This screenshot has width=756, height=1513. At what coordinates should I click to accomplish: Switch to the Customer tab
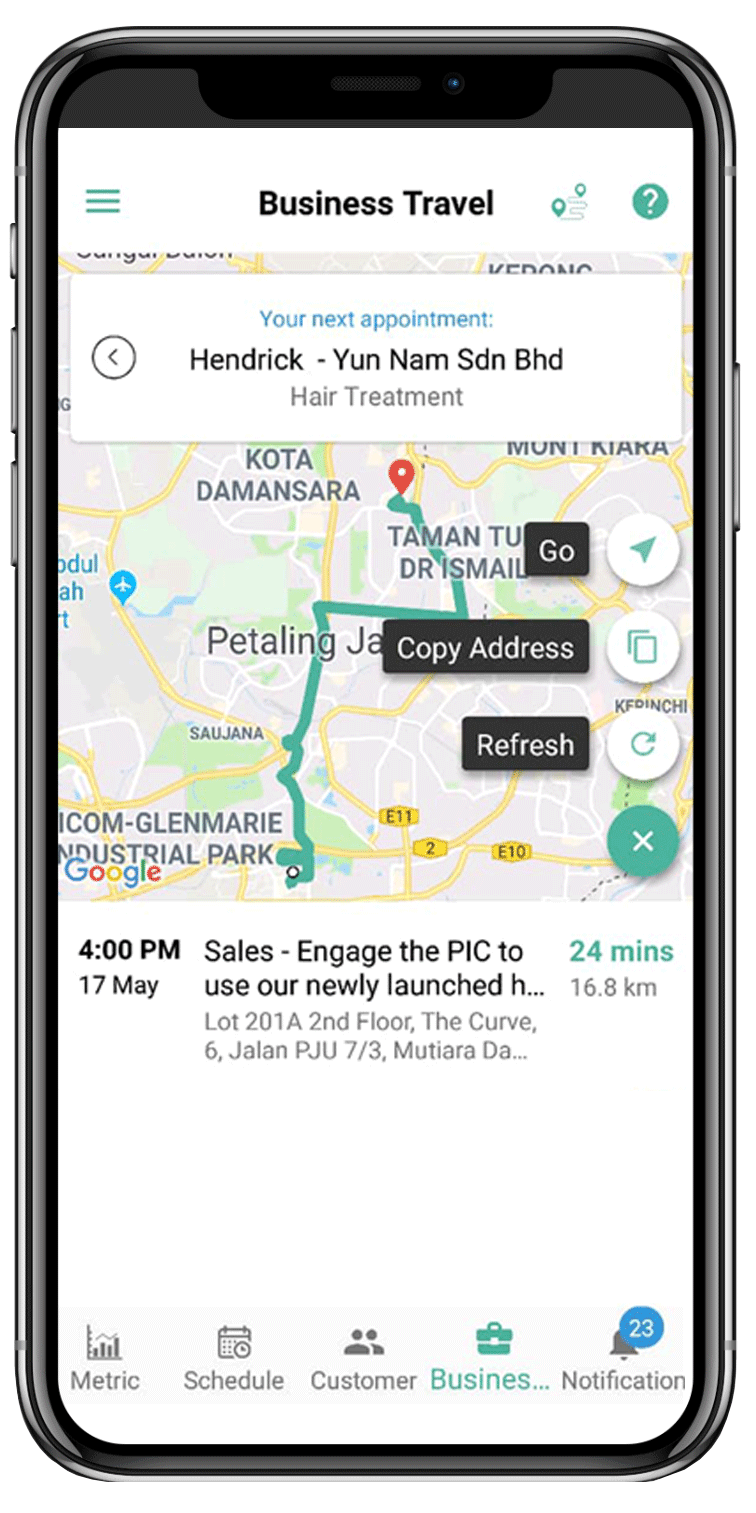(x=363, y=1358)
